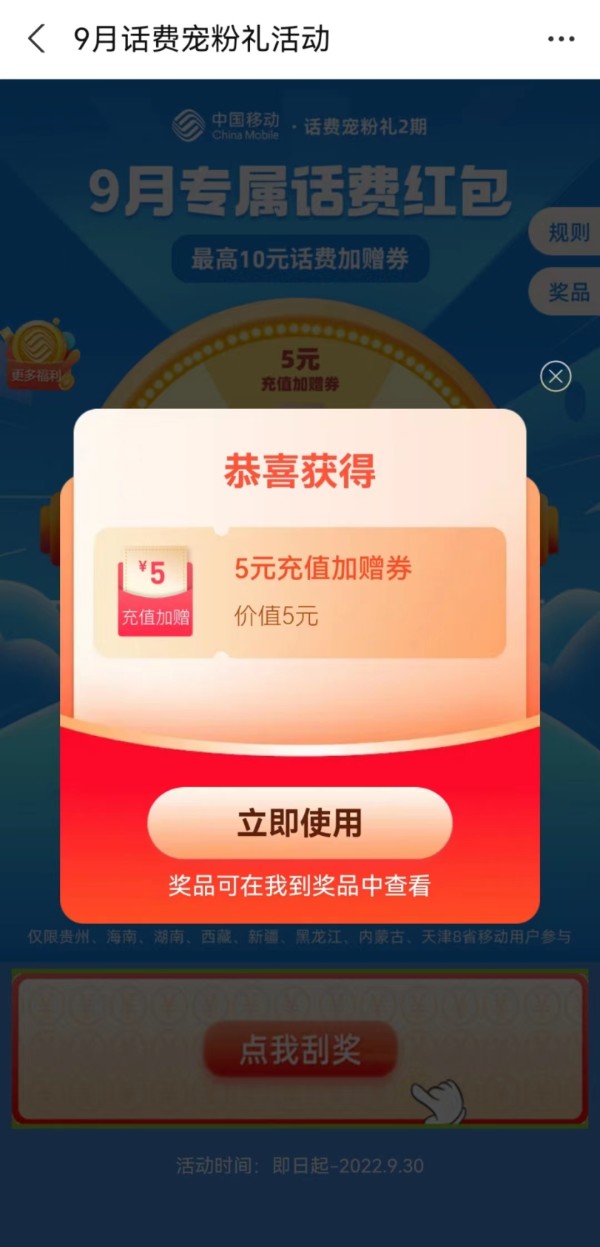The image size is (600, 1247).
Task: View the 奖品 prizes button
Action: coord(567,292)
